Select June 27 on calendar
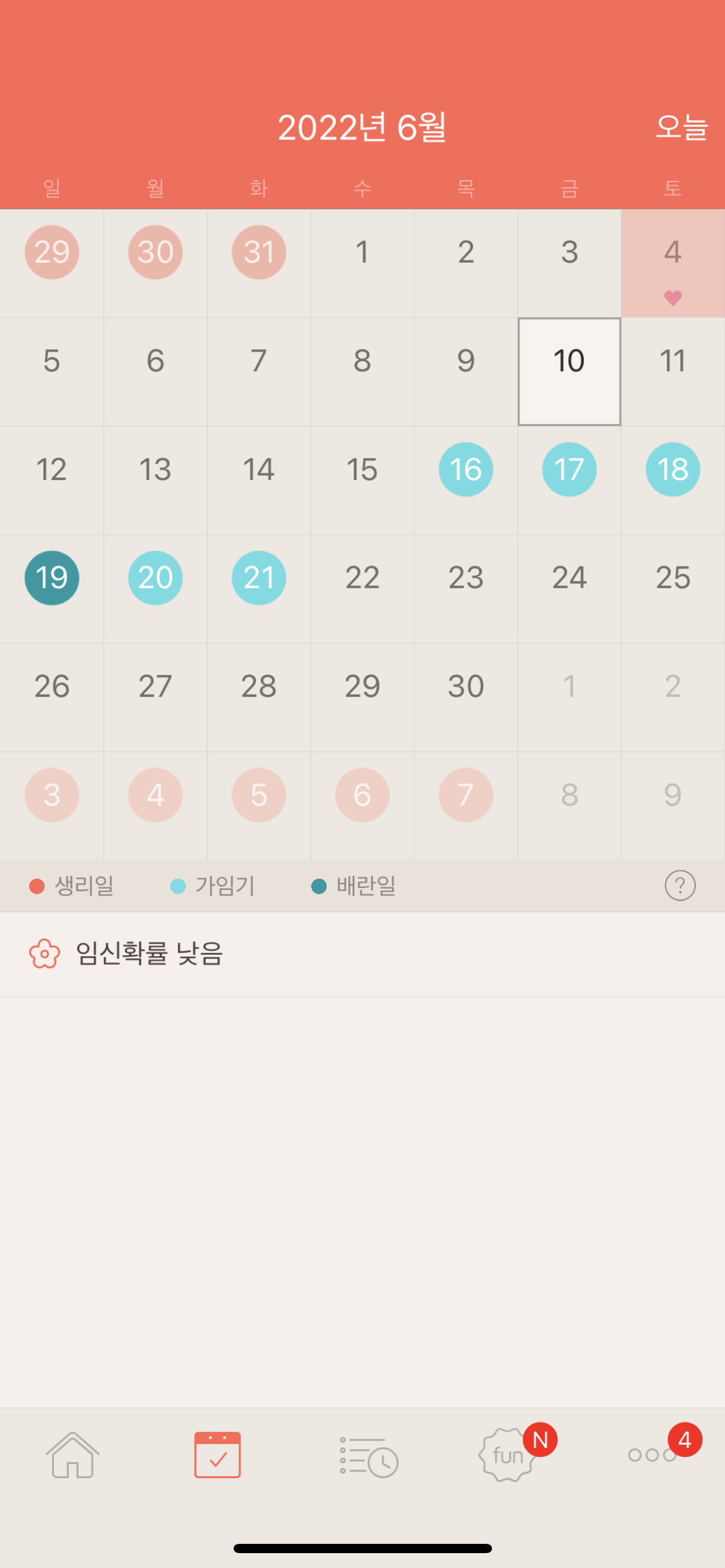This screenshot has width=725, height=1568. (155, 686)
